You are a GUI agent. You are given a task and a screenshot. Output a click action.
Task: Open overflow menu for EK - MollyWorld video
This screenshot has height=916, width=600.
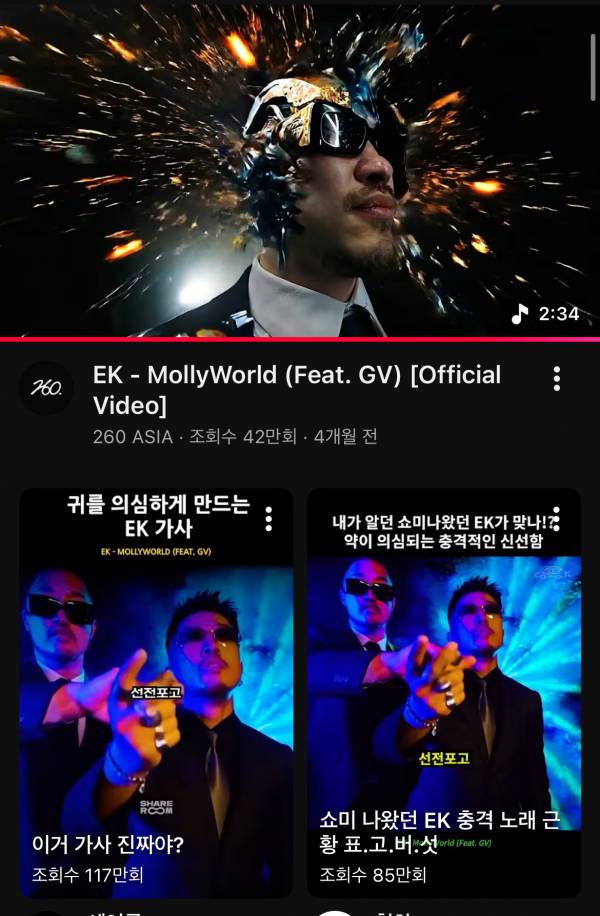click(x=557, y=378)
